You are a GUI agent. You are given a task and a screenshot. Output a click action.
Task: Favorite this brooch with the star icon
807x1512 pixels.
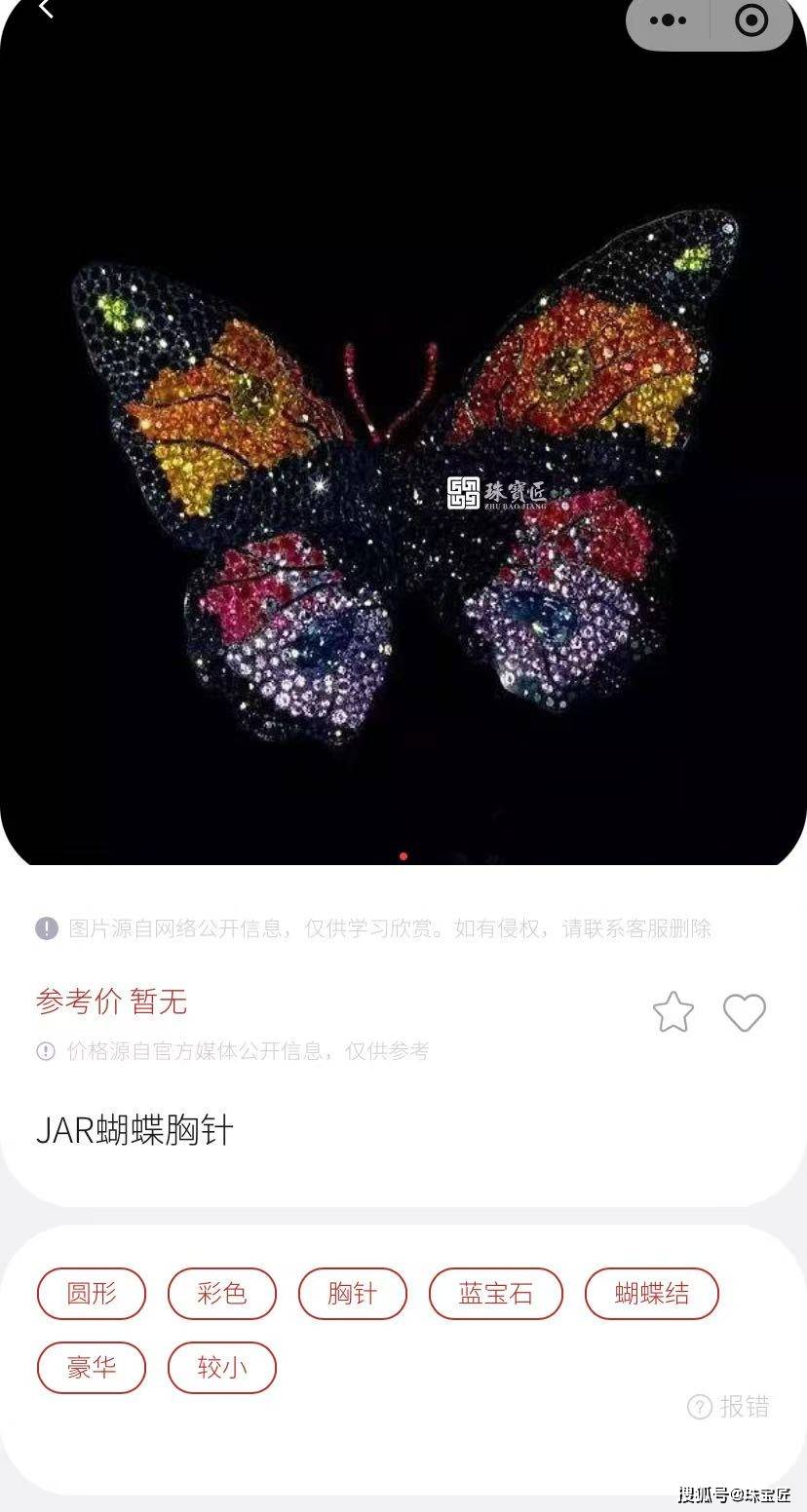click(672, 1012)
